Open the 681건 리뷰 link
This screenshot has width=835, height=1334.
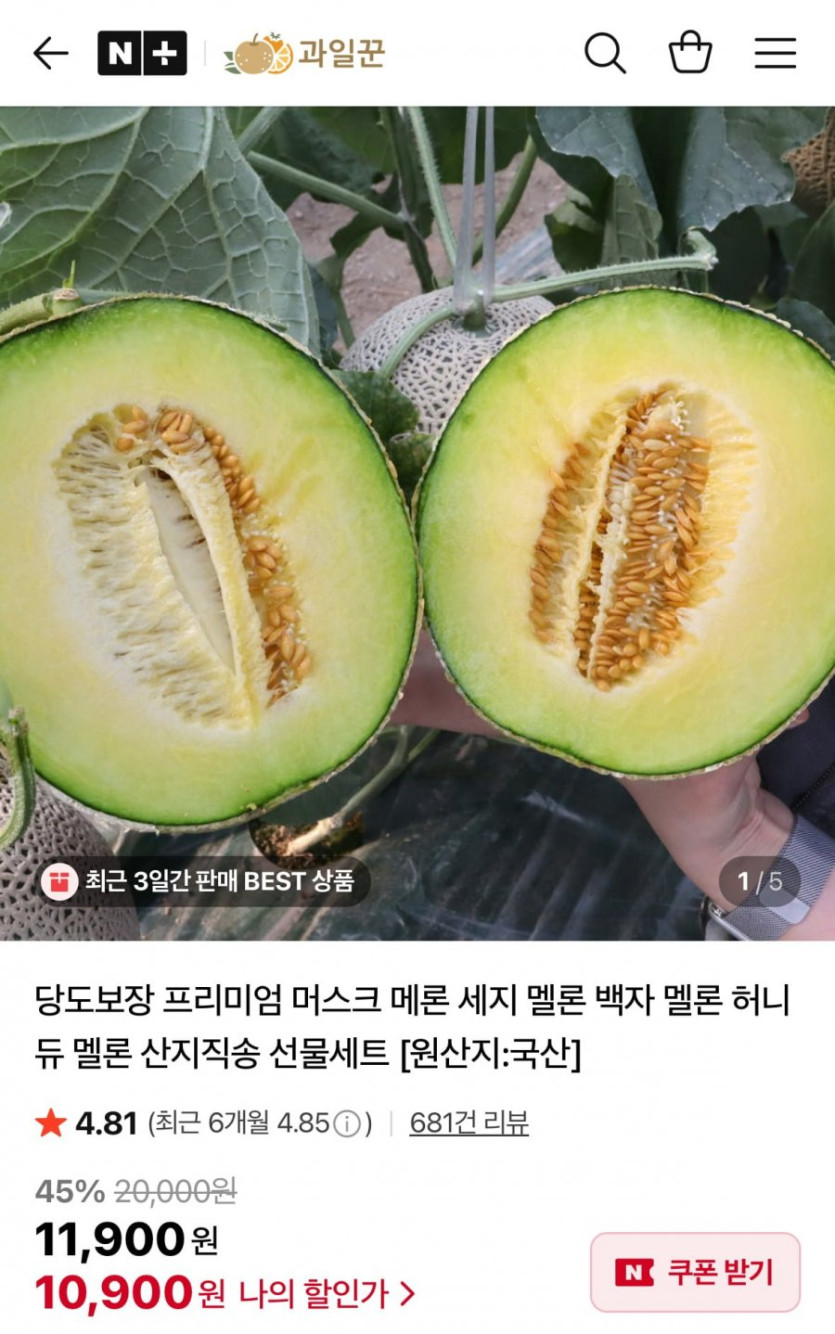[469, 1123]
